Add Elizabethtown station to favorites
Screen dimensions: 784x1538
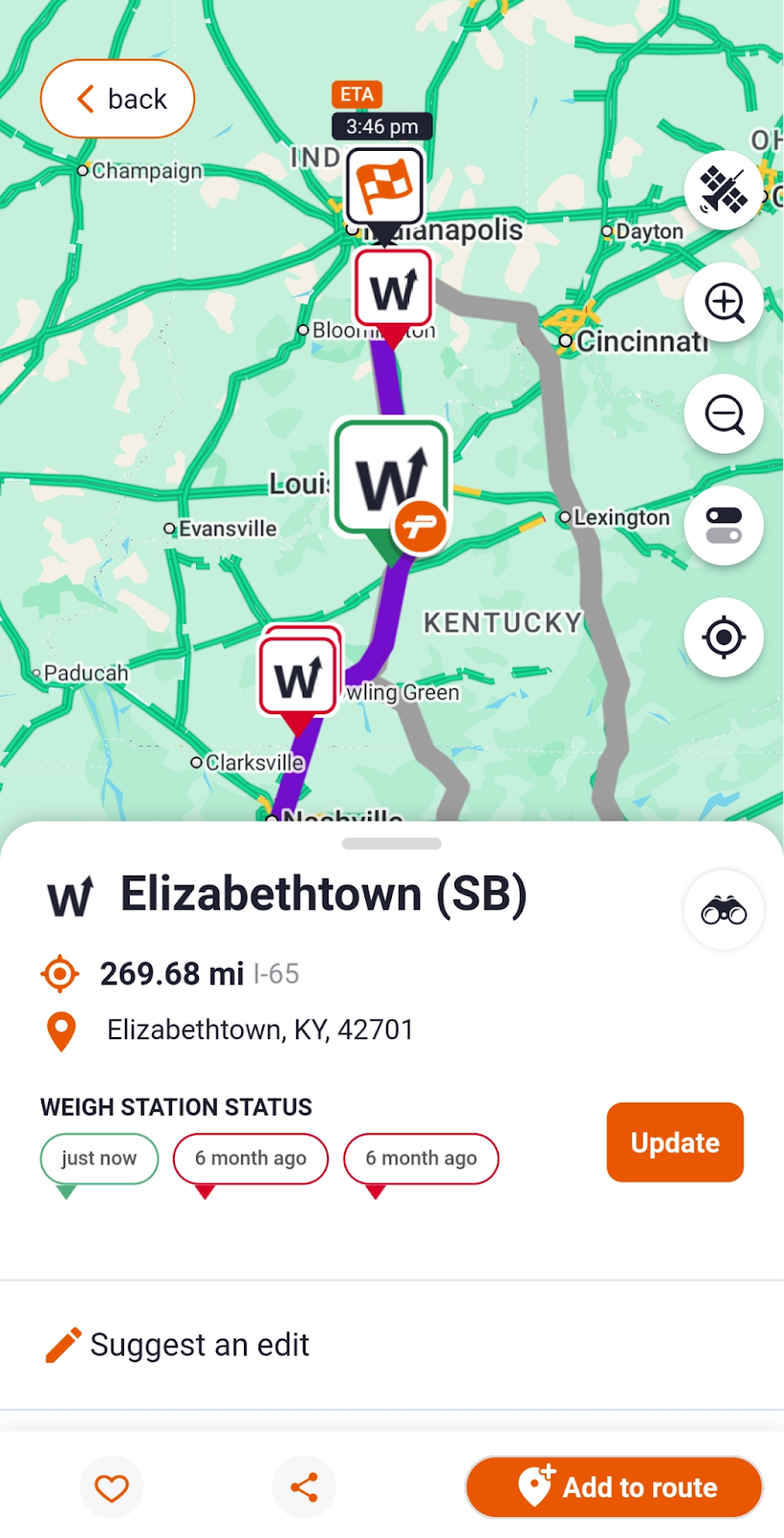pos(111,1488)
